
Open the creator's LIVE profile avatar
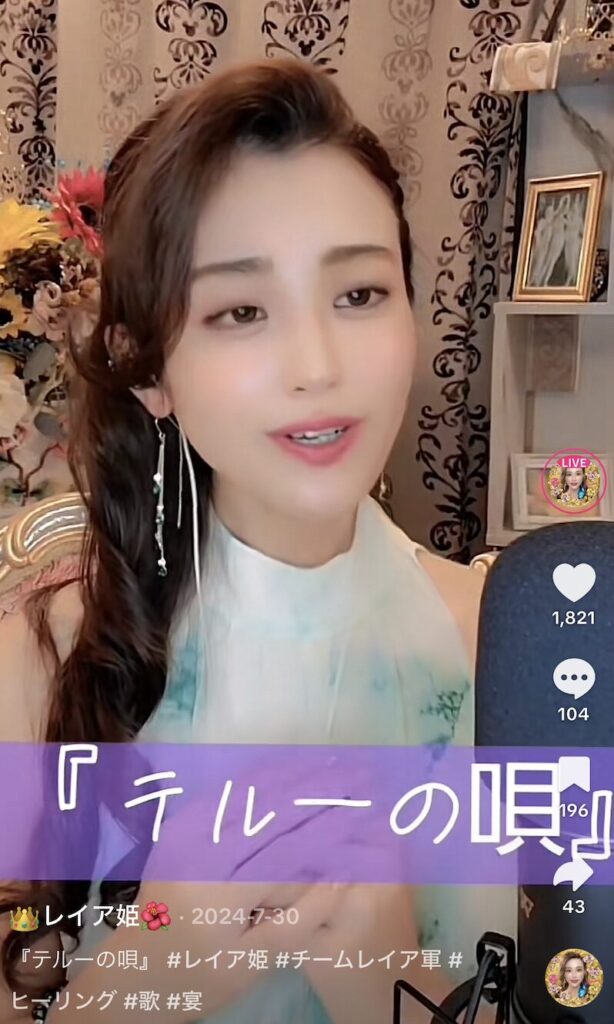coord(574,481)
